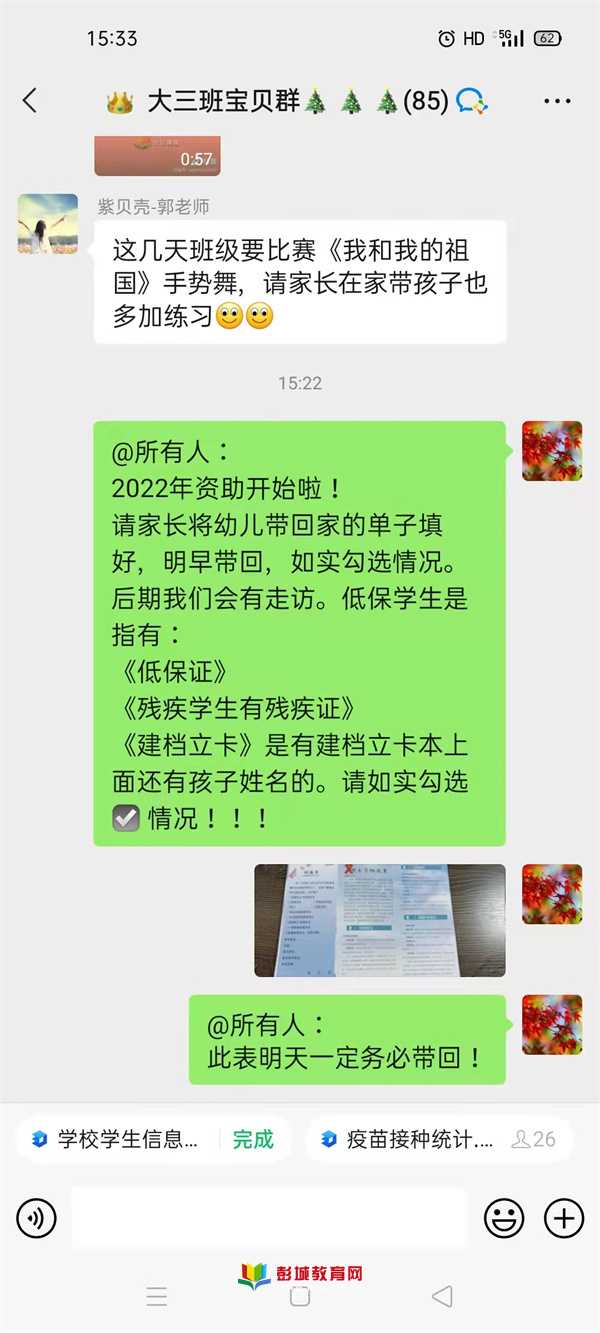
Task: Open the plus attachment menu
Action: (564, 1218)
